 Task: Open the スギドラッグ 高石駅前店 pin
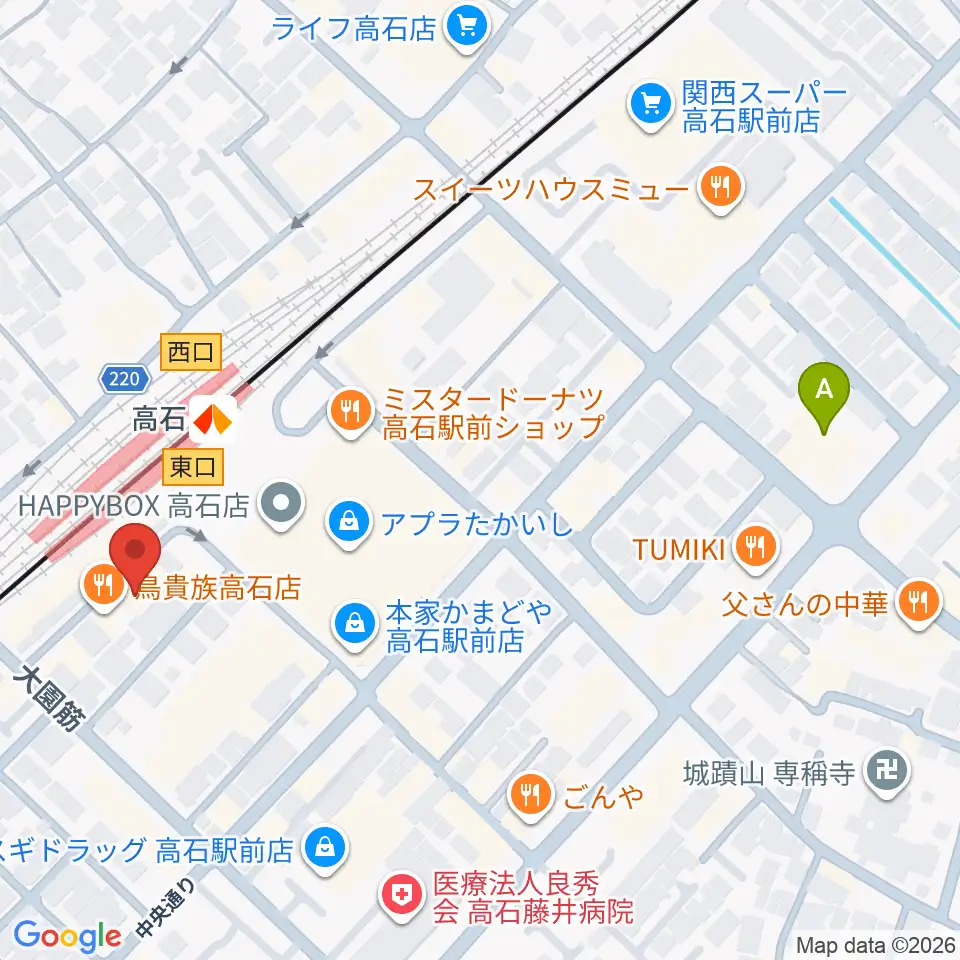click(x=325, y=850)
